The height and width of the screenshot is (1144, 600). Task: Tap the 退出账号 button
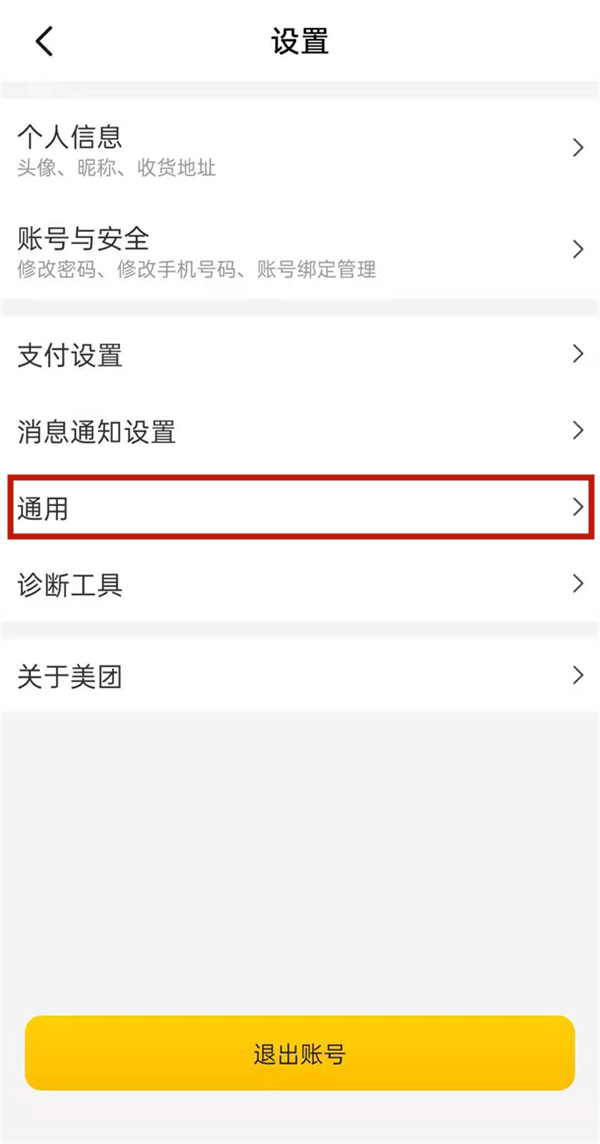pos(300,1053)
